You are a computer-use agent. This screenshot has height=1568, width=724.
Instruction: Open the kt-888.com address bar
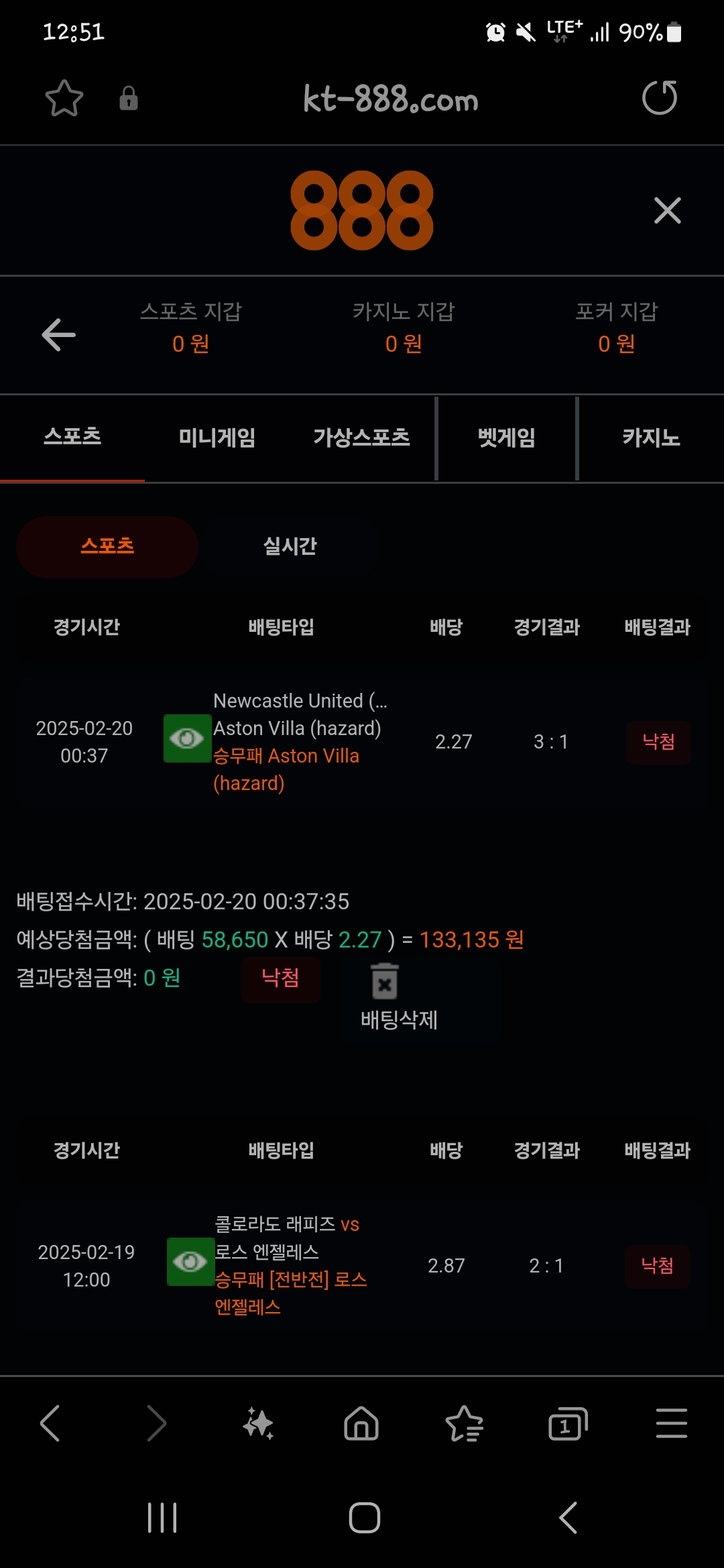click(390, 100)
